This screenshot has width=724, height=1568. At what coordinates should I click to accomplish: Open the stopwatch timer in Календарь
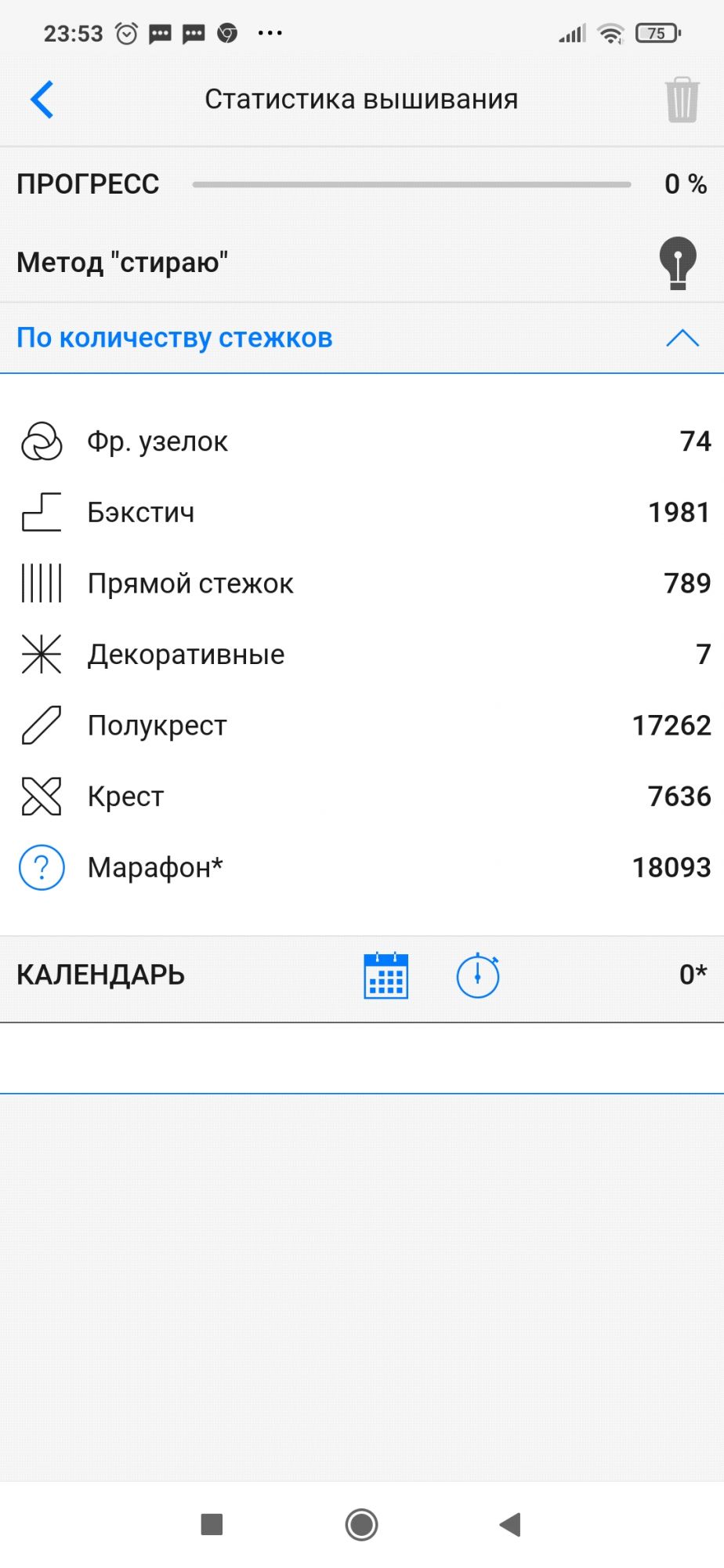[x=478, y=975]
